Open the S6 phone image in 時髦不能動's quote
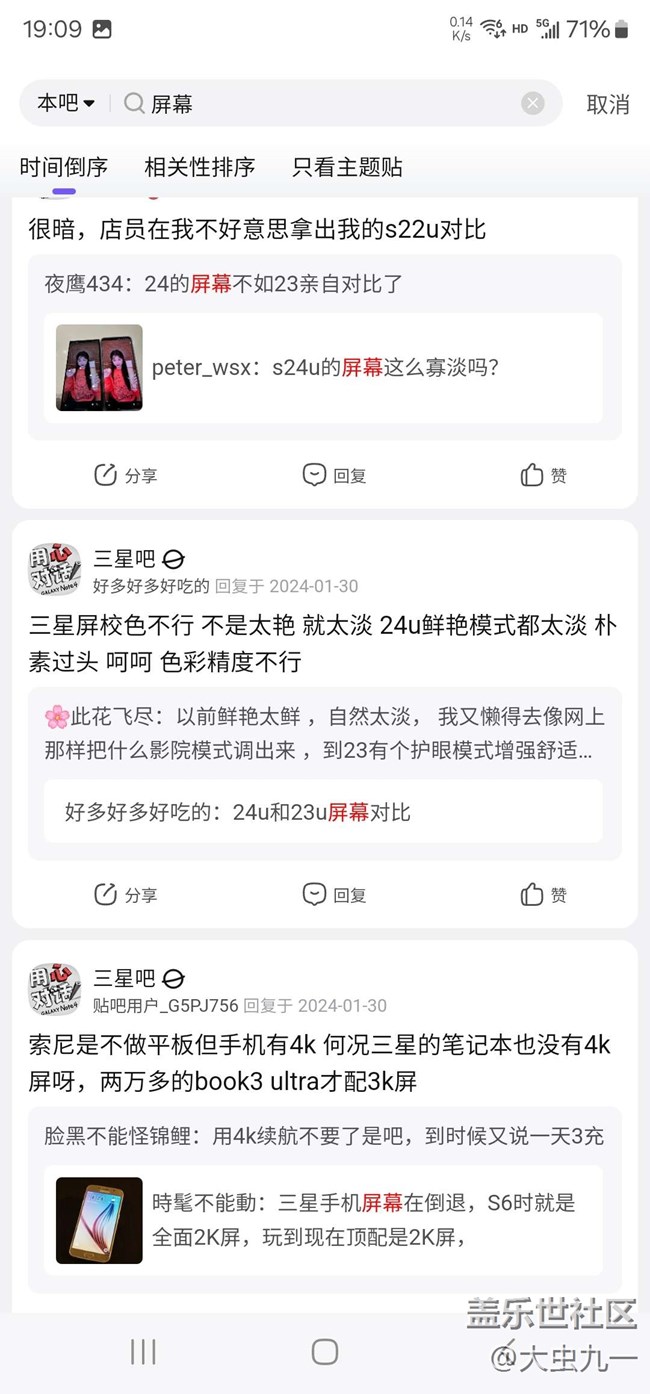650x1394 pixels. coord(99,1220)
